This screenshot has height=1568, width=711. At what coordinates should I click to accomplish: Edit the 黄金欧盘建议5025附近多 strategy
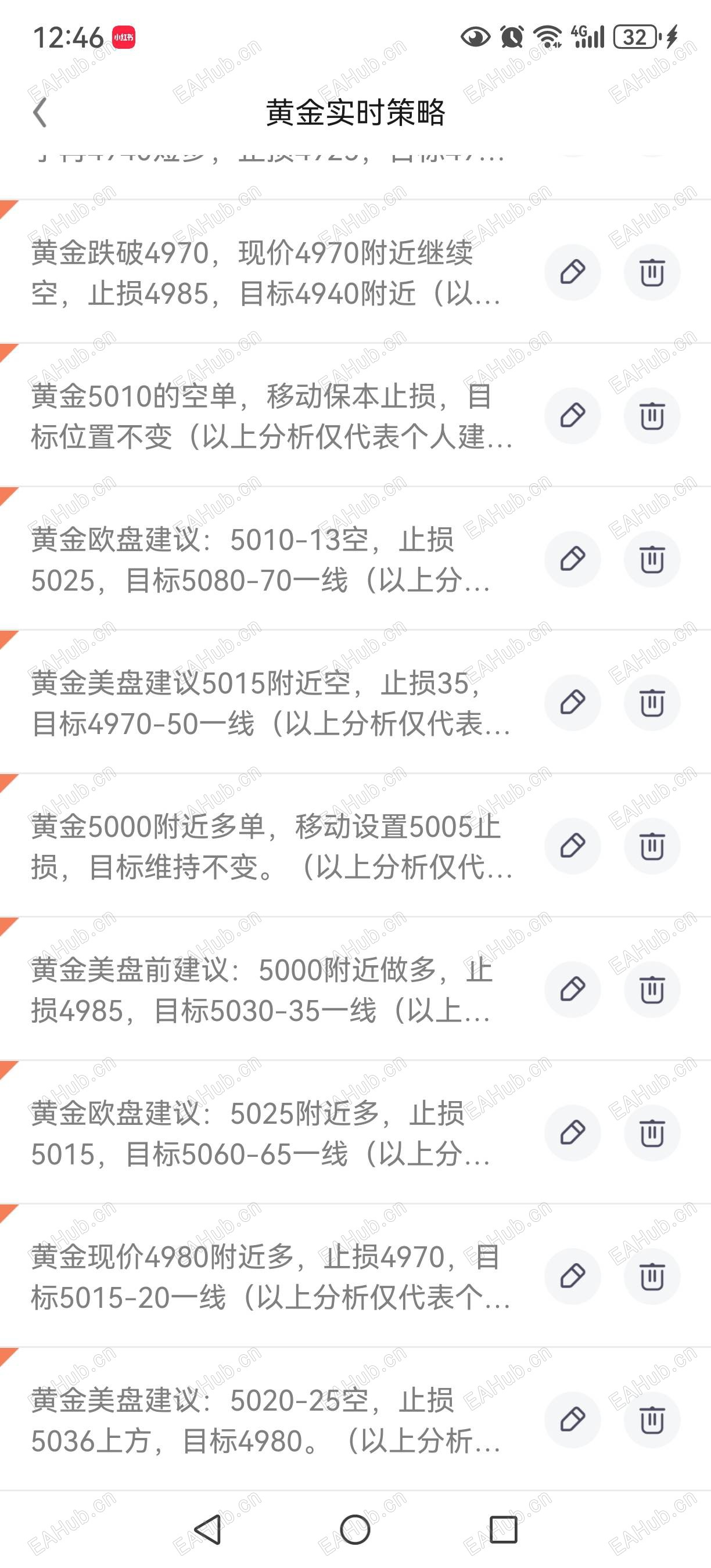pos(573,1132)
